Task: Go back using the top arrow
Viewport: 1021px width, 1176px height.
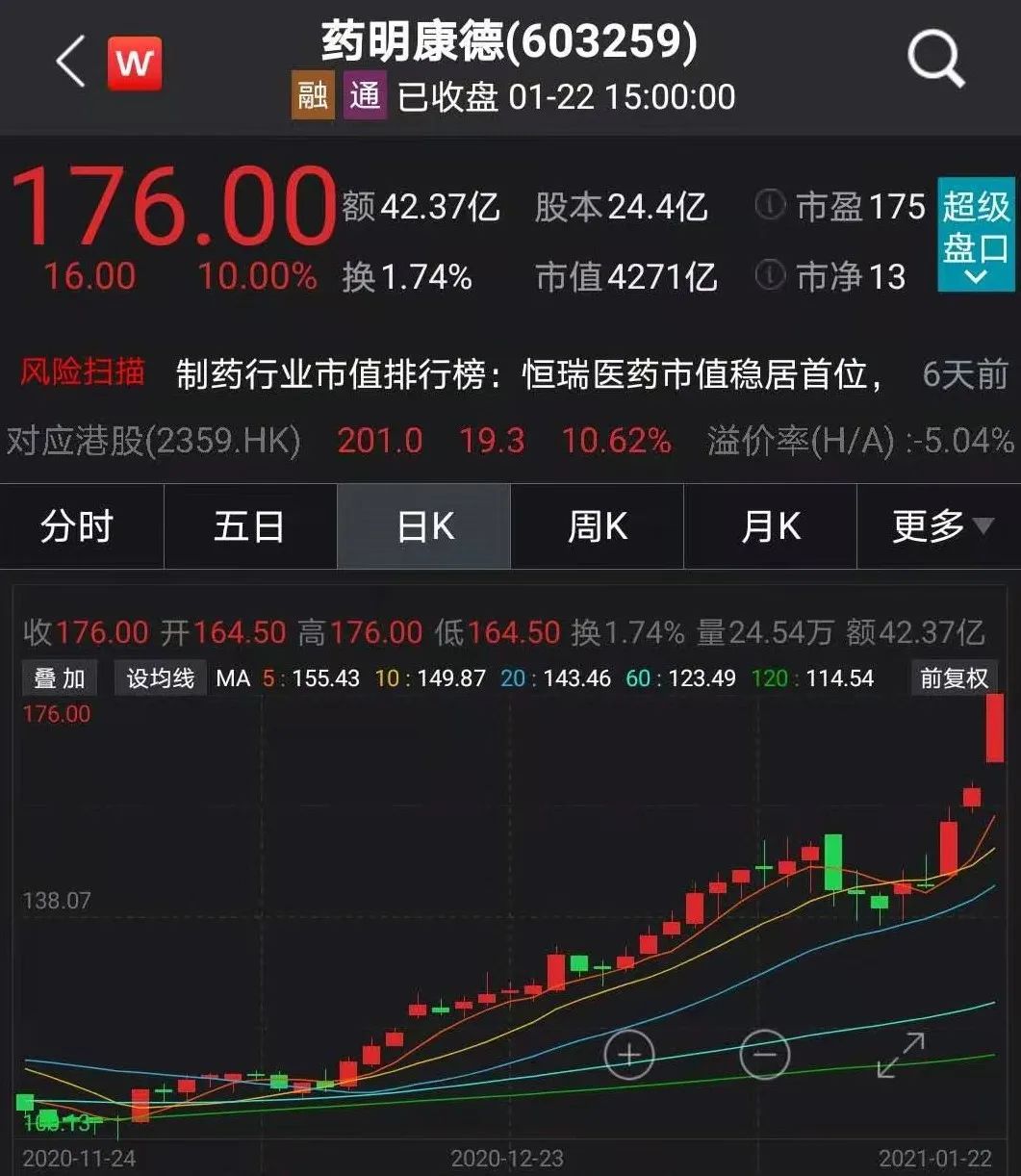Action: [x=70, y=64]
